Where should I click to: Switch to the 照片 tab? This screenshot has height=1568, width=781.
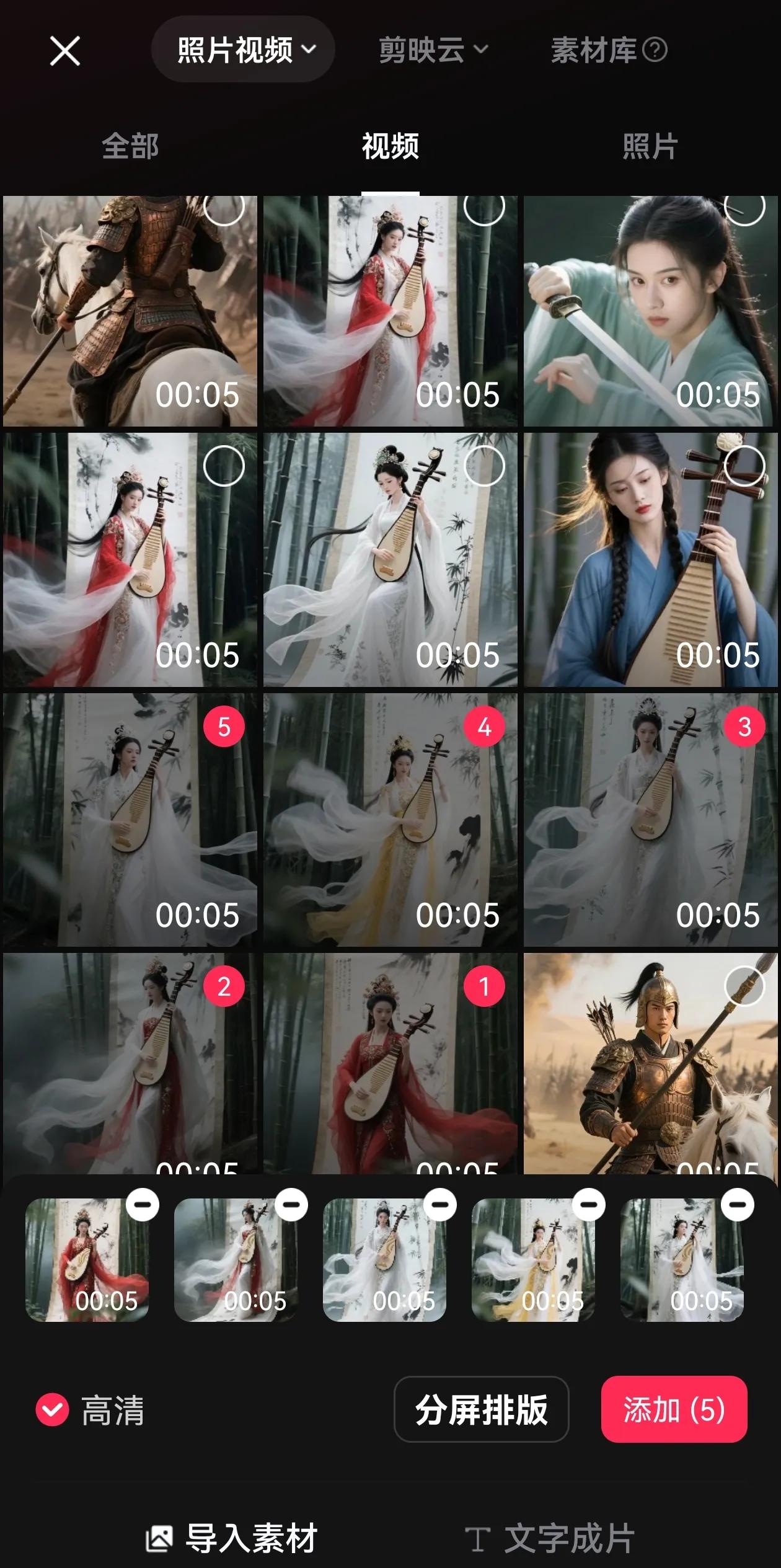tap(650, 146)
